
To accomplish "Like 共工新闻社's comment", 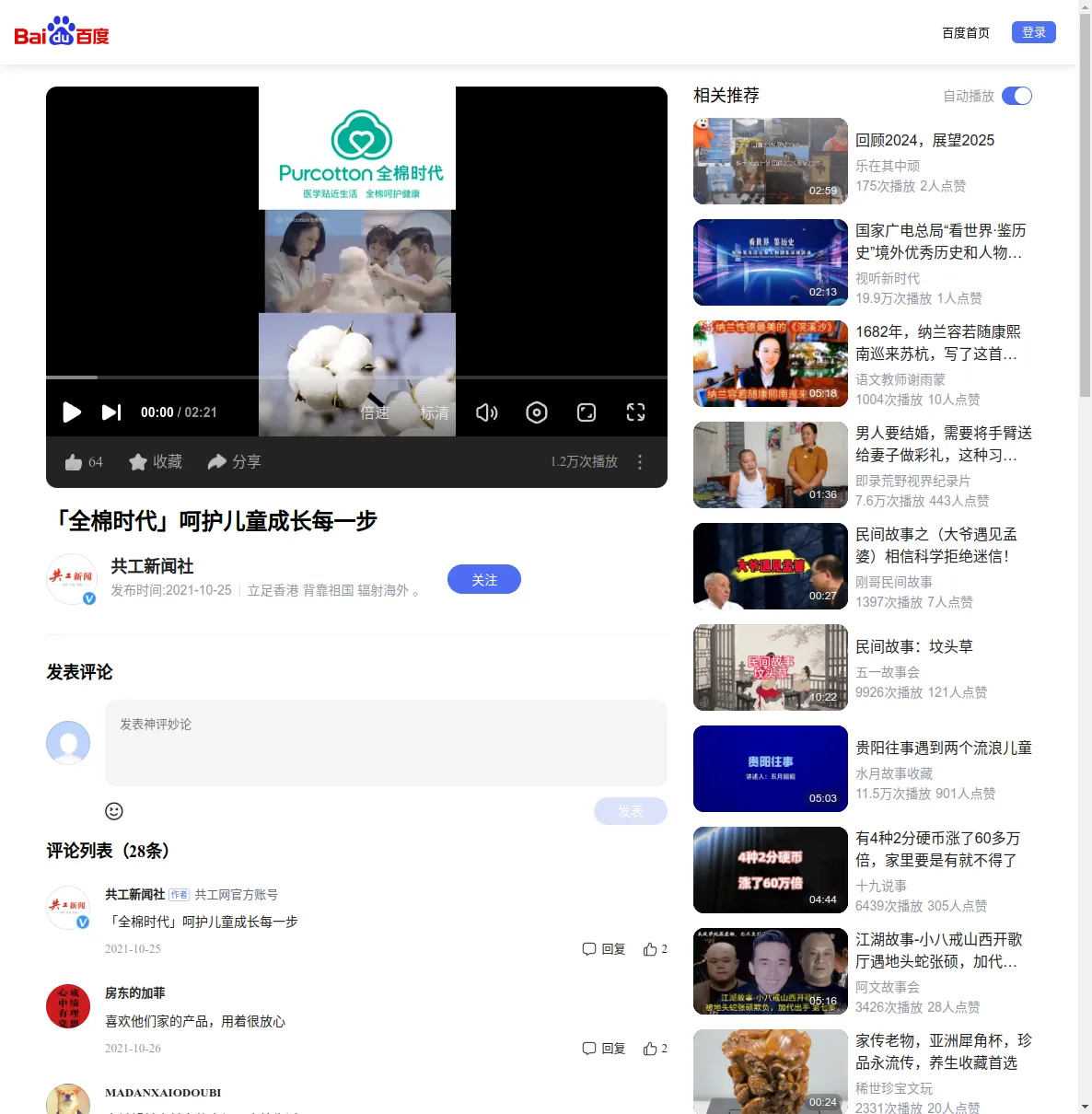I will pyautogui.click(x=655, y=949).
